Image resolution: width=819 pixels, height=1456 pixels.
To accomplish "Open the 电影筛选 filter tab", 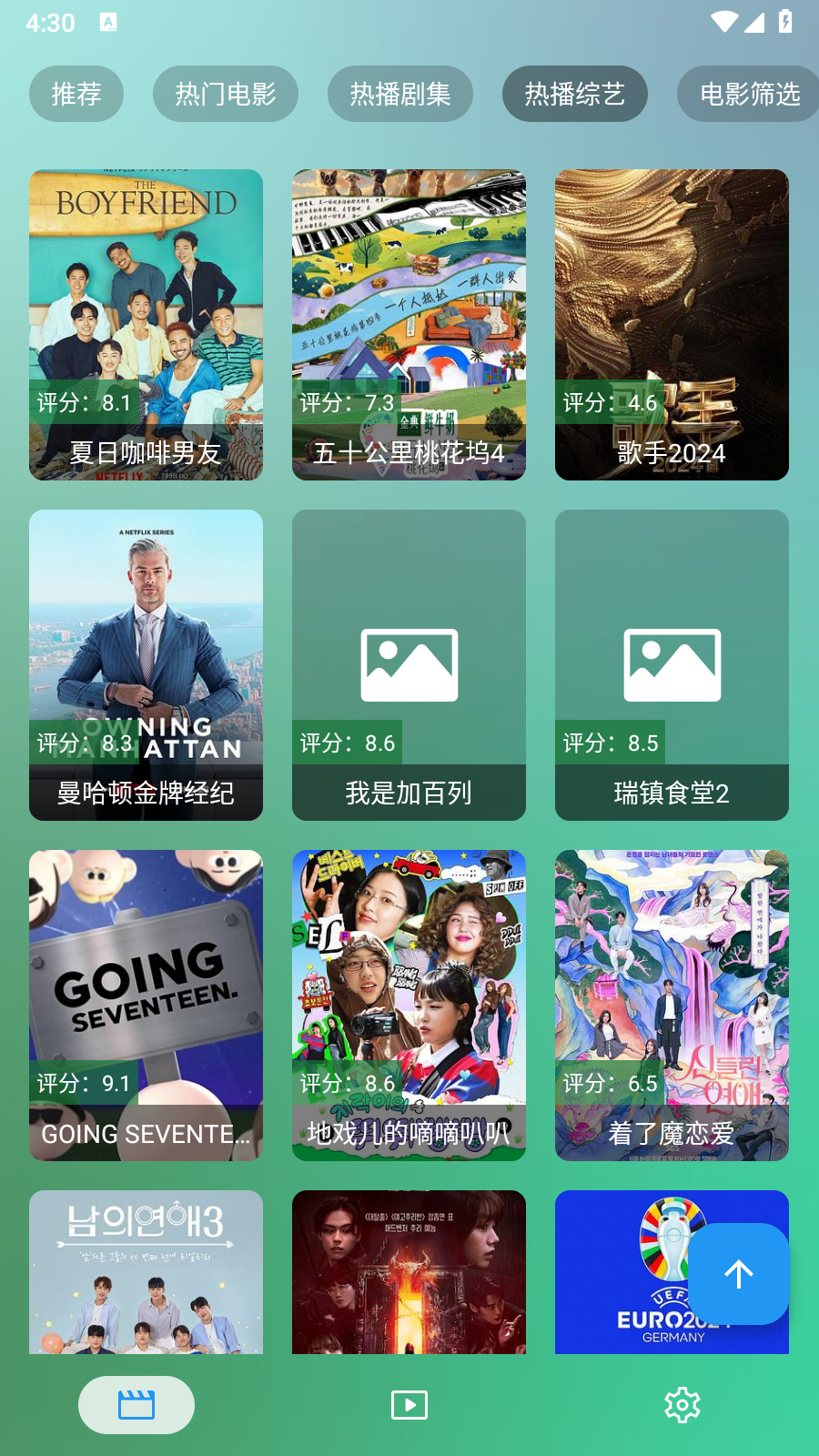I will (x=749, y=93).
